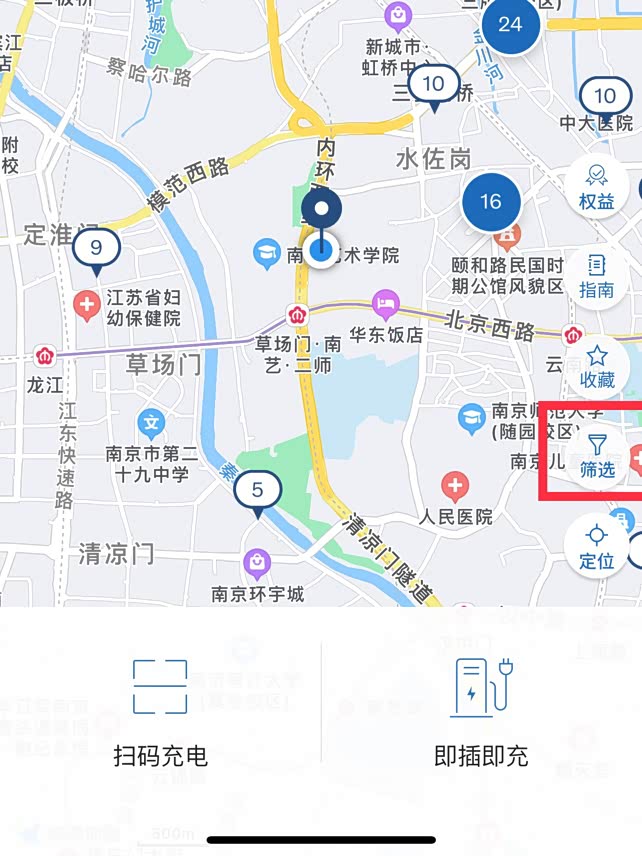Start 扫码充电 scan-to-charge

click(x=160, y=712)
